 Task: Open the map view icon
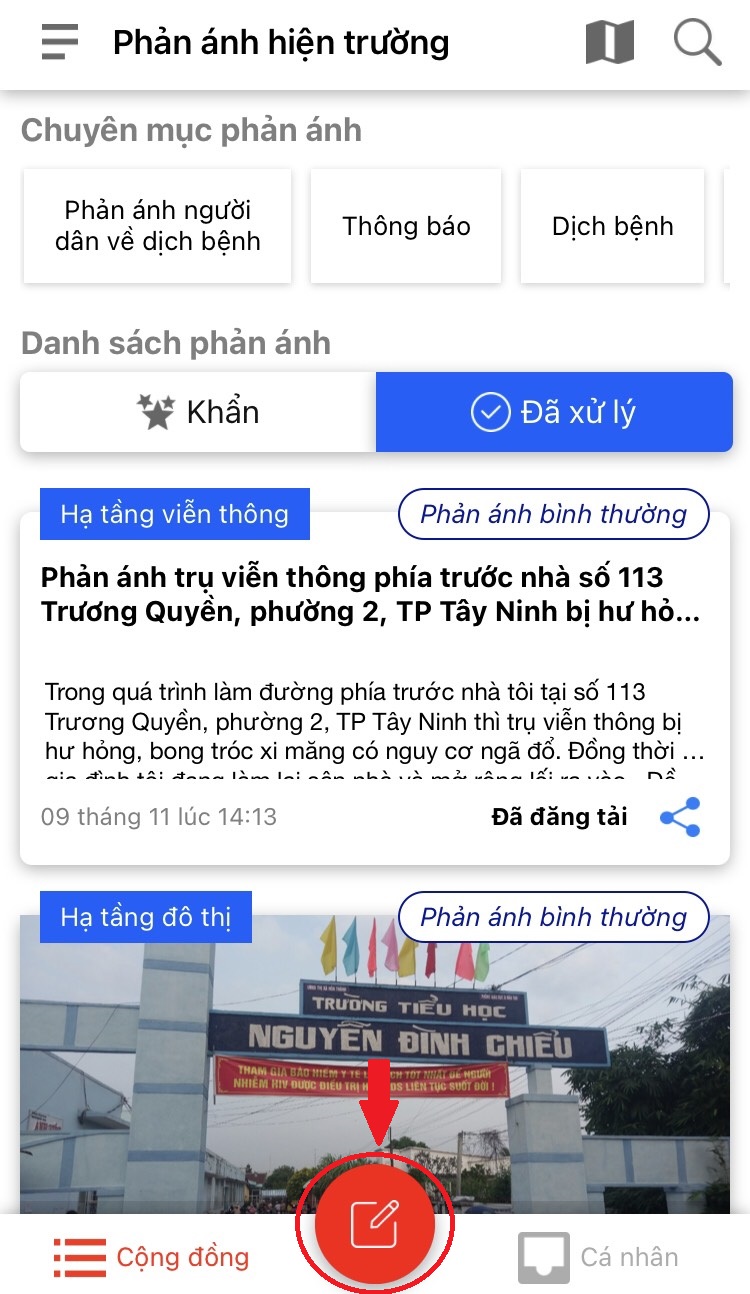[x=609, y=42]
